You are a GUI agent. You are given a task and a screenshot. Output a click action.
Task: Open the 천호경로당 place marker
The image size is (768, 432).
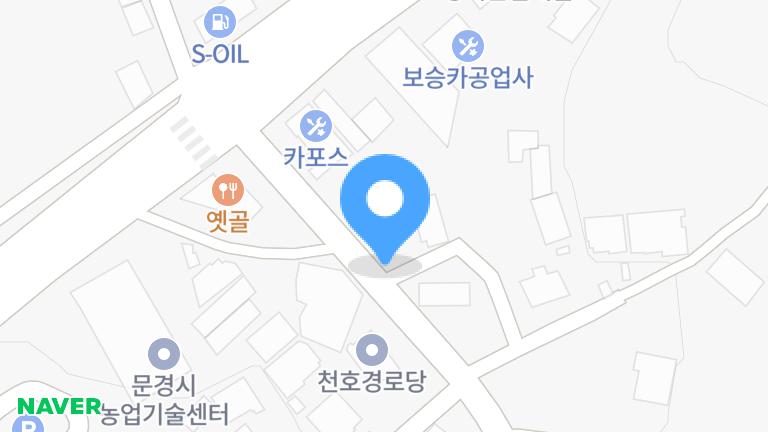tap(372, 350)
